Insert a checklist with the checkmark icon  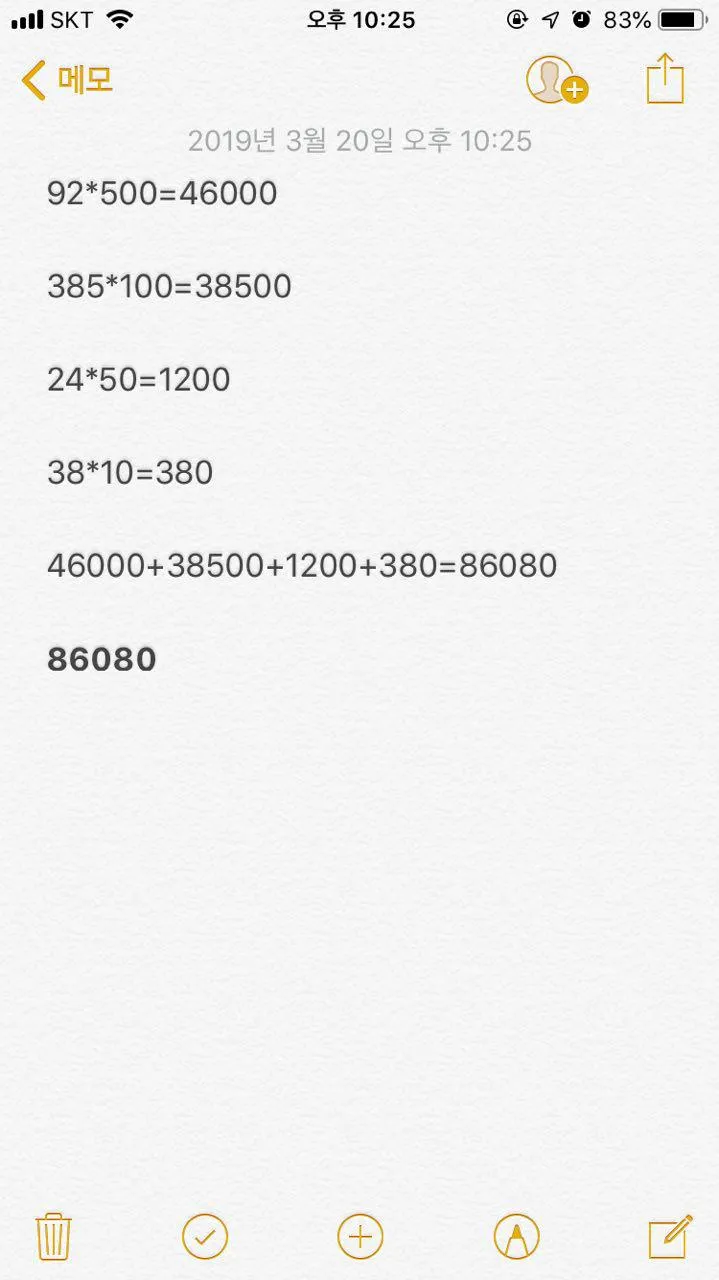[205, 1237]
